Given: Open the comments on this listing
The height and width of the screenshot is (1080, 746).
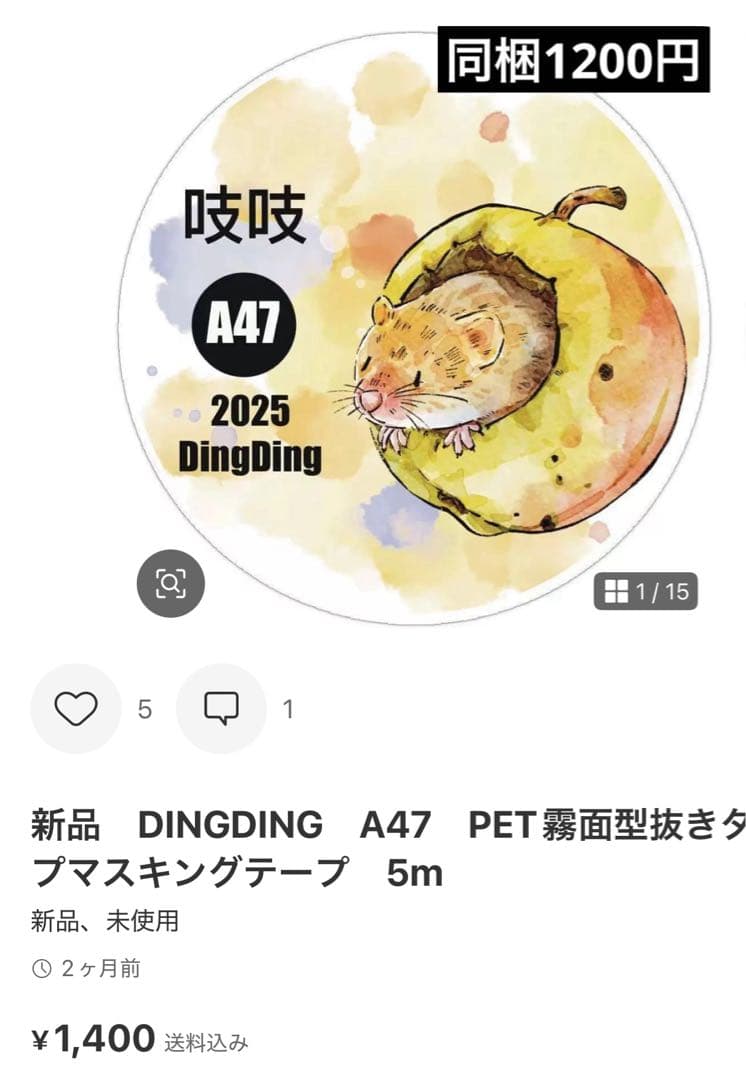Looking at the screenshot, I should (x=221, y=709).
